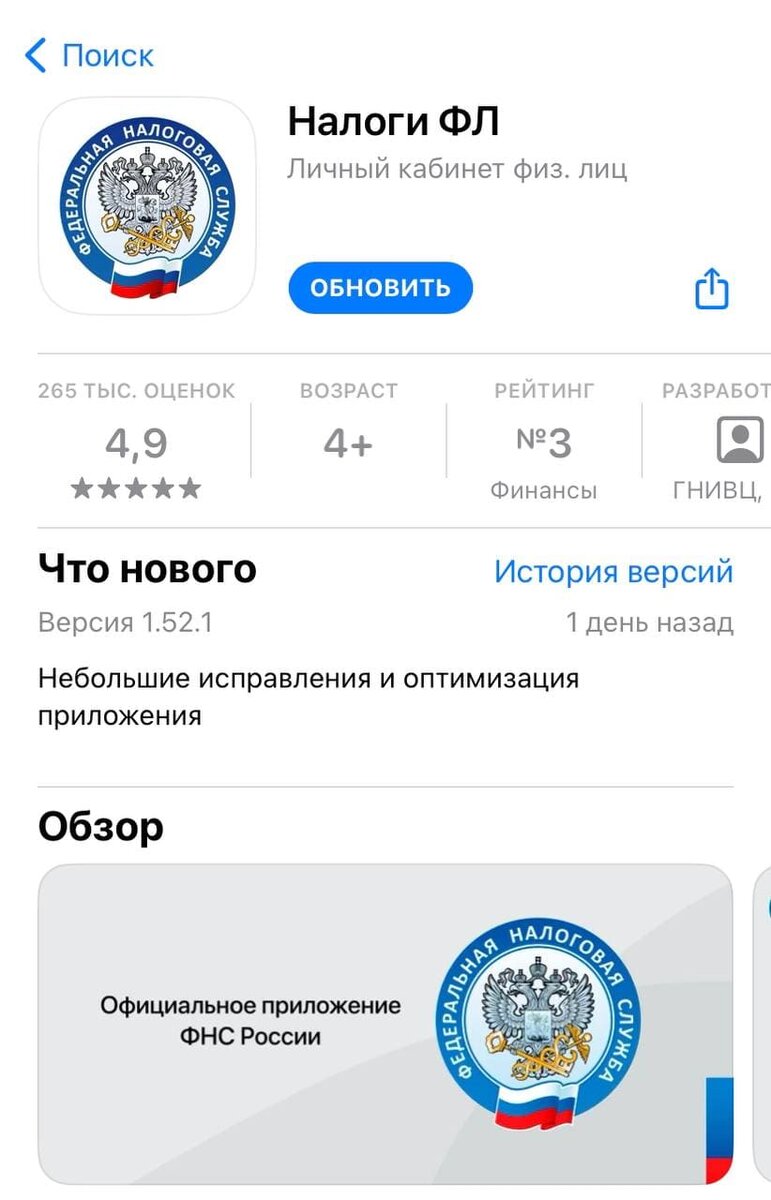Tap the ОБНОВИТЬ button

(380, 288)
